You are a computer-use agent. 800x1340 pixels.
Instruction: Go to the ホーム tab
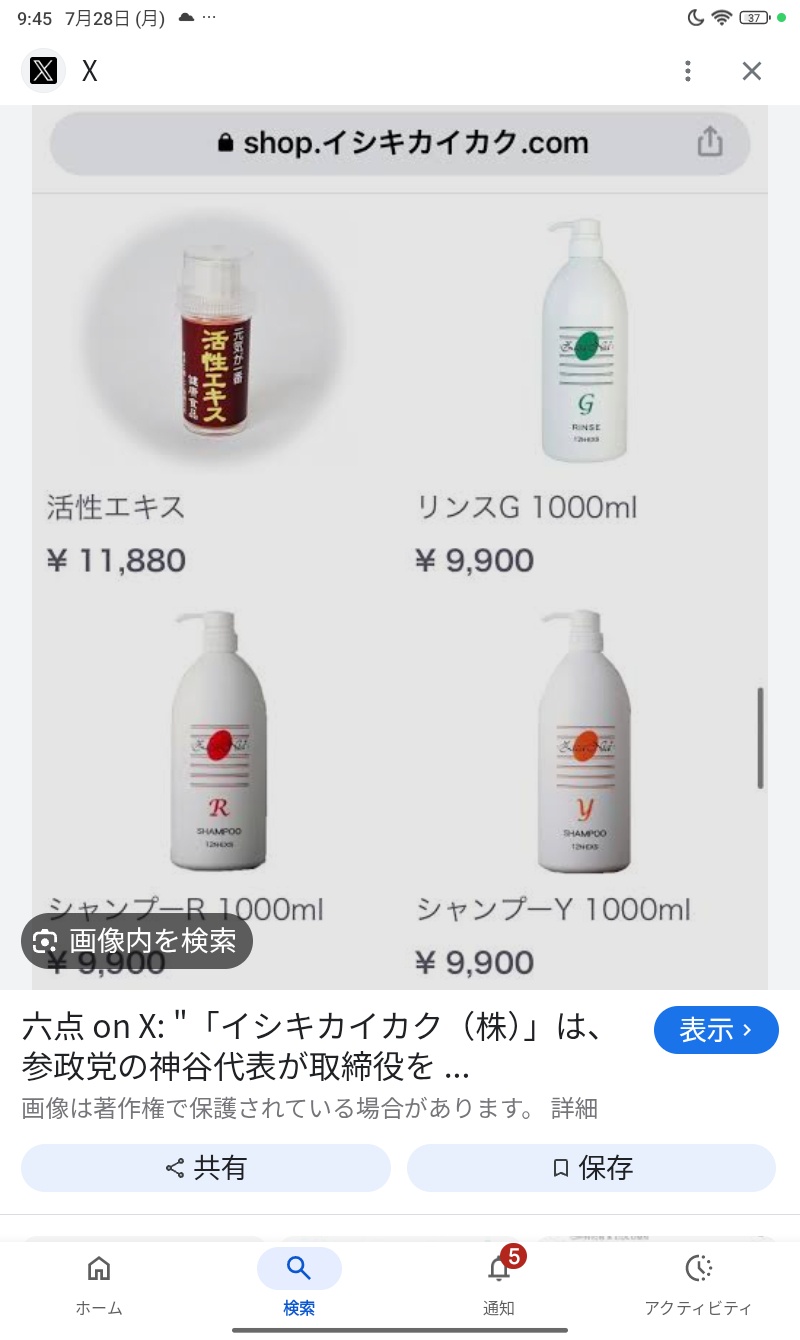[99, 1285]
